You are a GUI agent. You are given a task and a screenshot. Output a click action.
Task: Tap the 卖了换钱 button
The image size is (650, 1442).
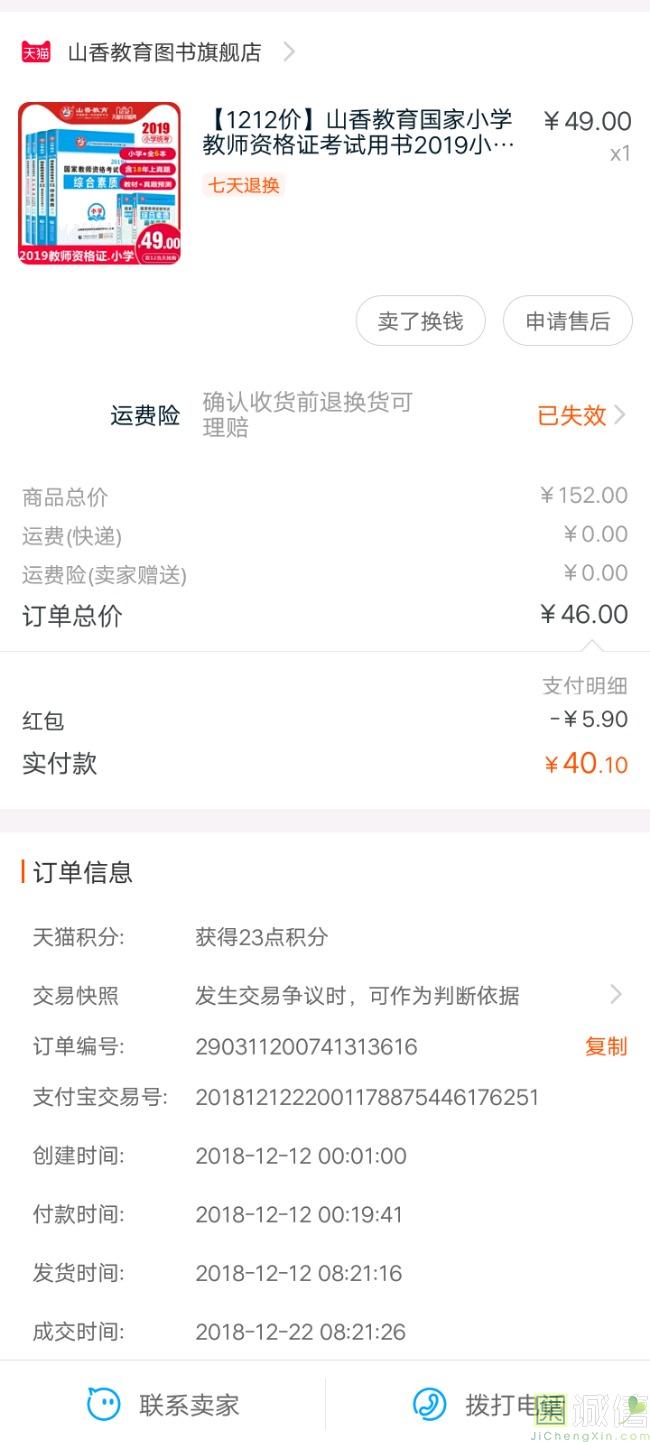pyautogui.click(x=420, y=321)
